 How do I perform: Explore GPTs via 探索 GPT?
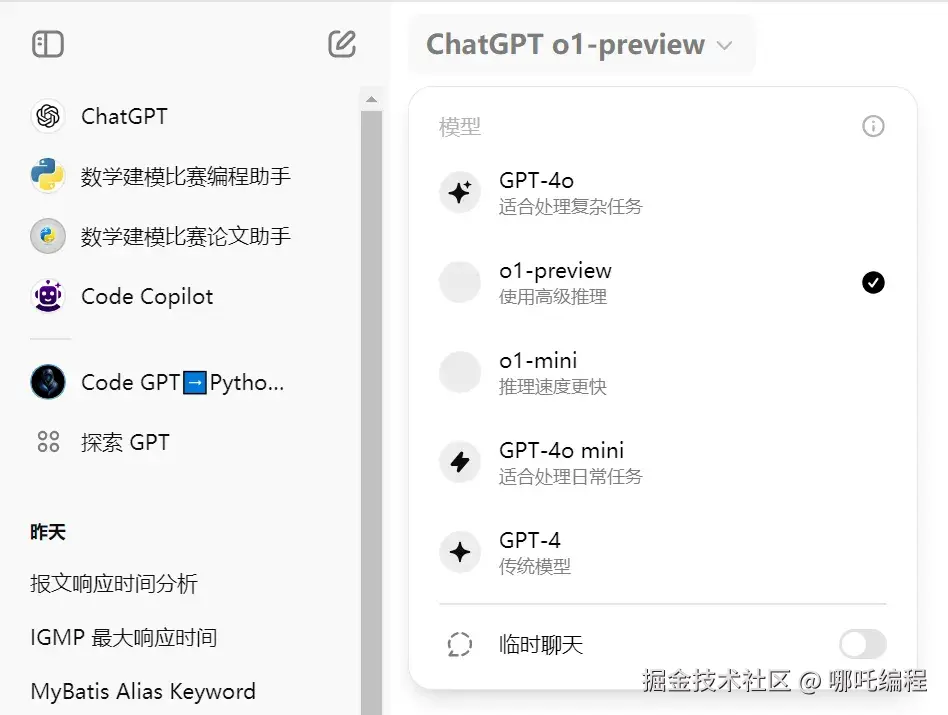pos(124,442)
